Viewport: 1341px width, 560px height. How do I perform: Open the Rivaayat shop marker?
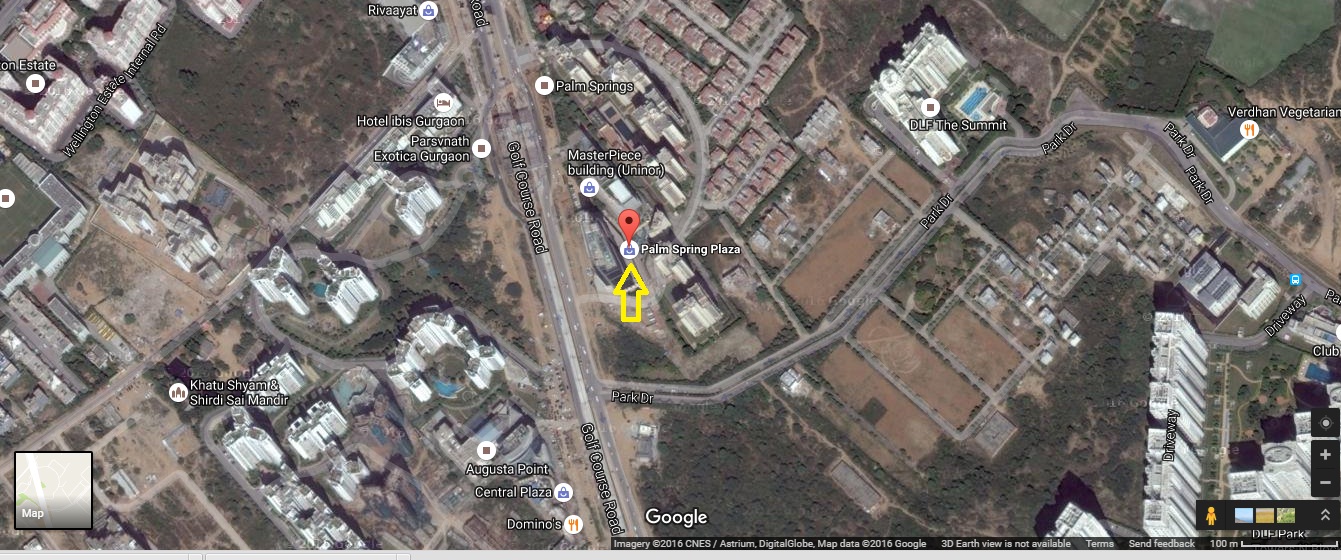[x=429, y=10]
